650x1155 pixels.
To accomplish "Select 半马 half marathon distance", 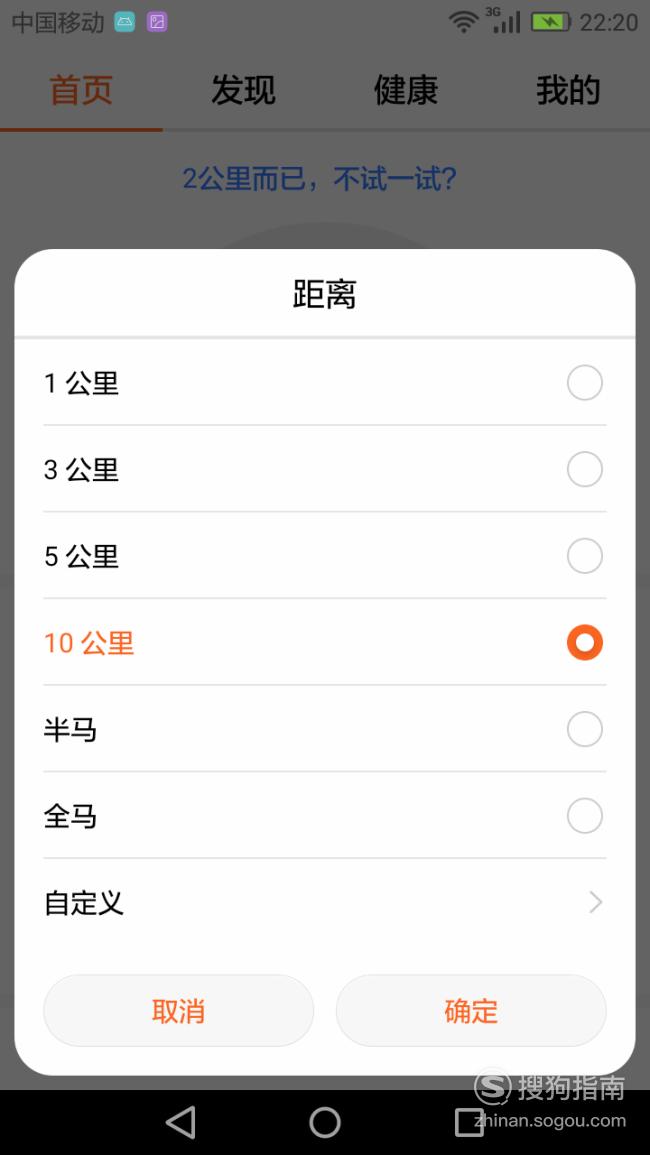I will (x=324, y=729).
